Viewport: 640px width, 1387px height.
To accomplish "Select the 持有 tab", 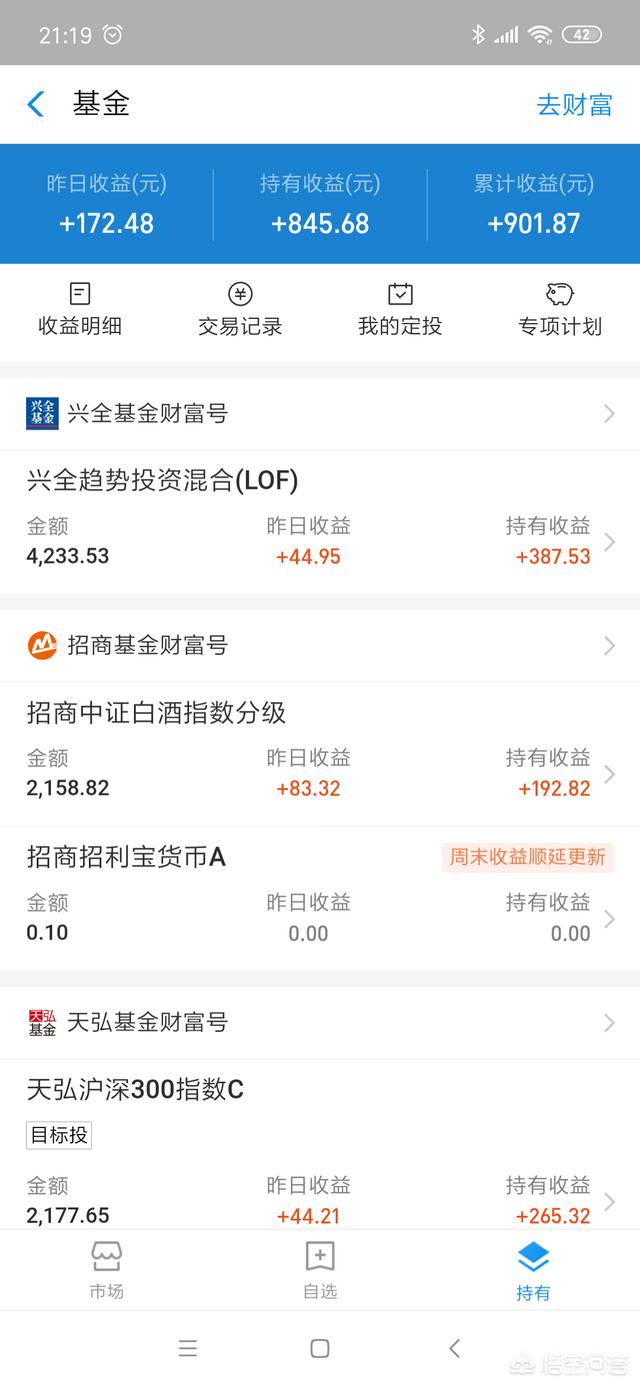I will point(533,1270).
